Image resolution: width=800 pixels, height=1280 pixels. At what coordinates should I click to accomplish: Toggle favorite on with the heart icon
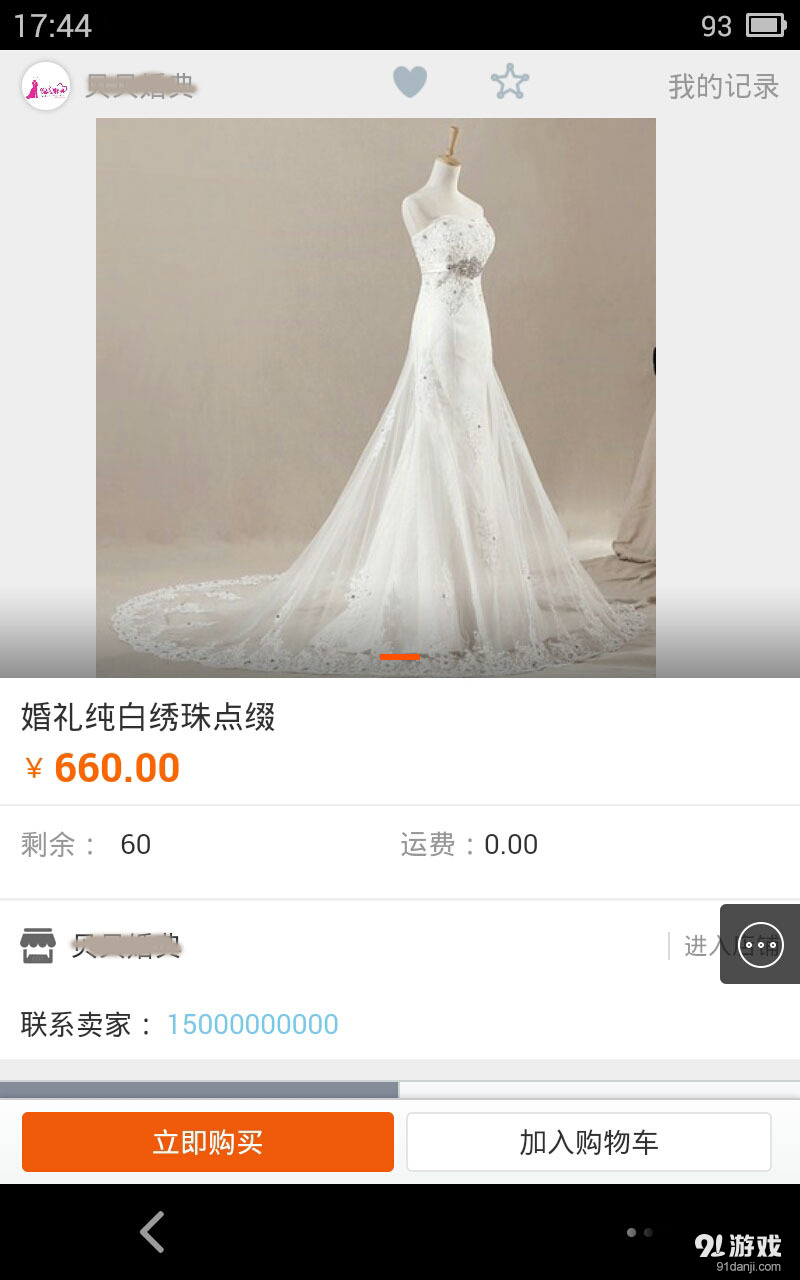[410, 82]
